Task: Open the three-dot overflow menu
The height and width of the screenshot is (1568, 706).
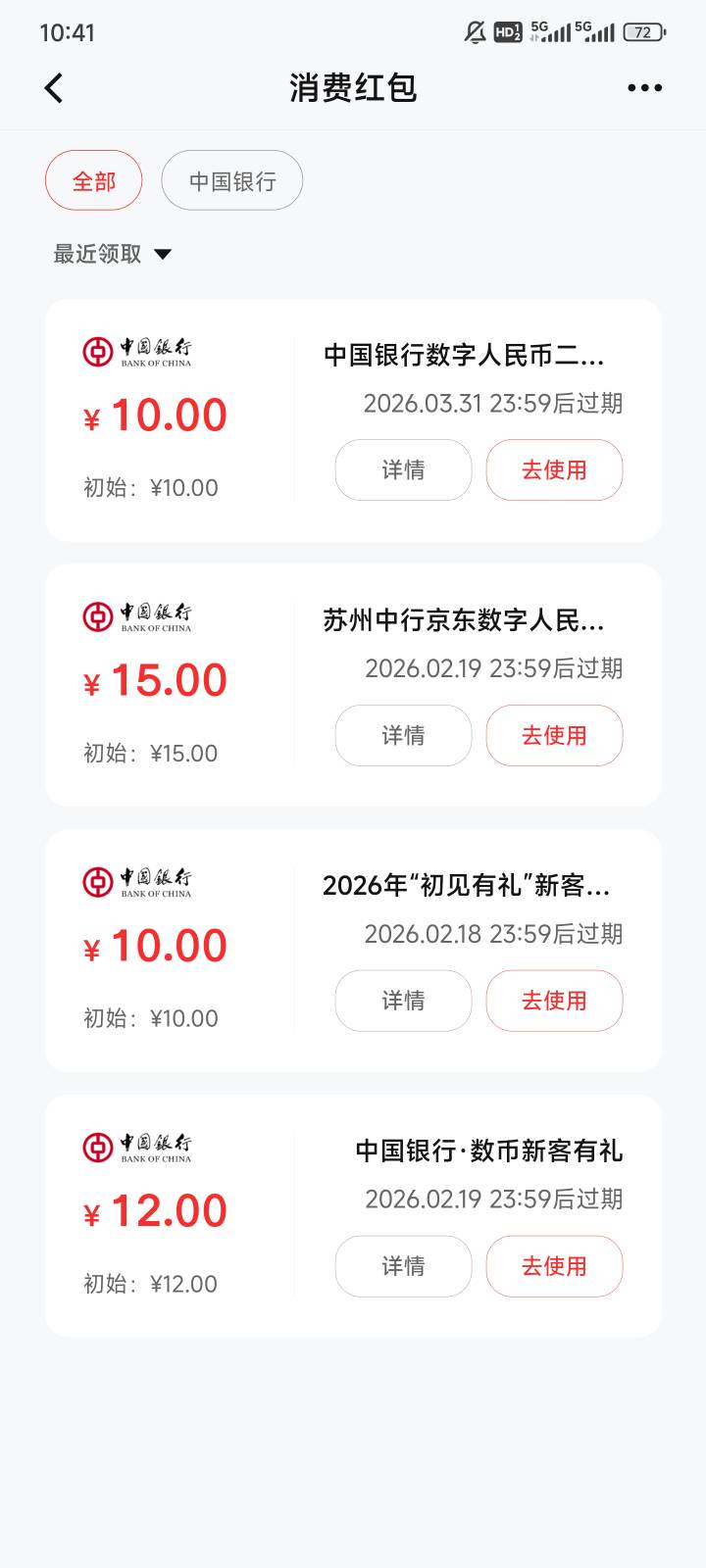Action: (x=644, y=88)
